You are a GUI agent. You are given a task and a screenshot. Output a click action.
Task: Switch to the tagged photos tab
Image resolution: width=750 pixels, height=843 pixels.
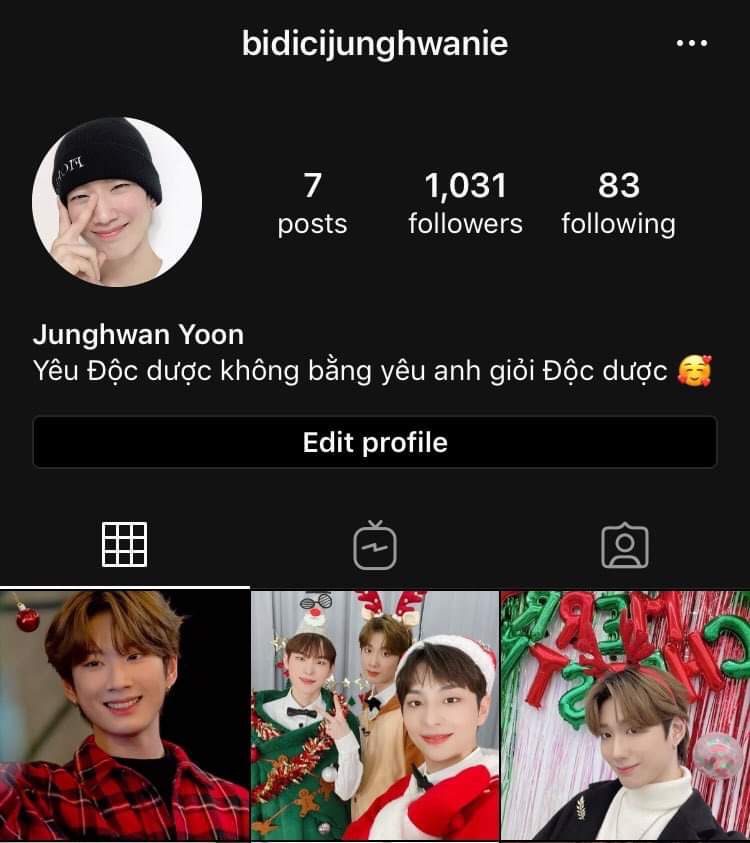625,545
